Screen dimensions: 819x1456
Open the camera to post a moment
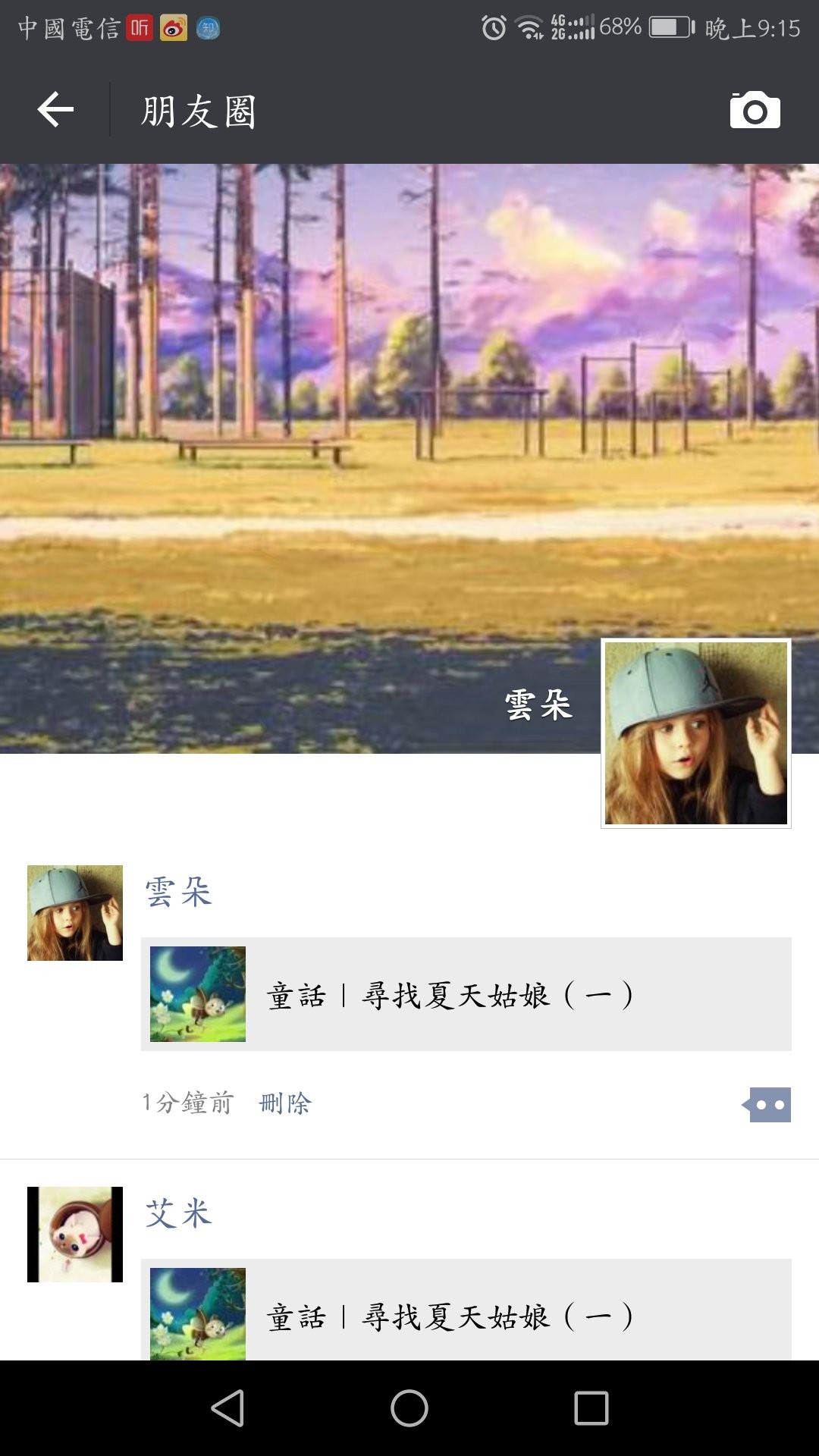[755, 111]
